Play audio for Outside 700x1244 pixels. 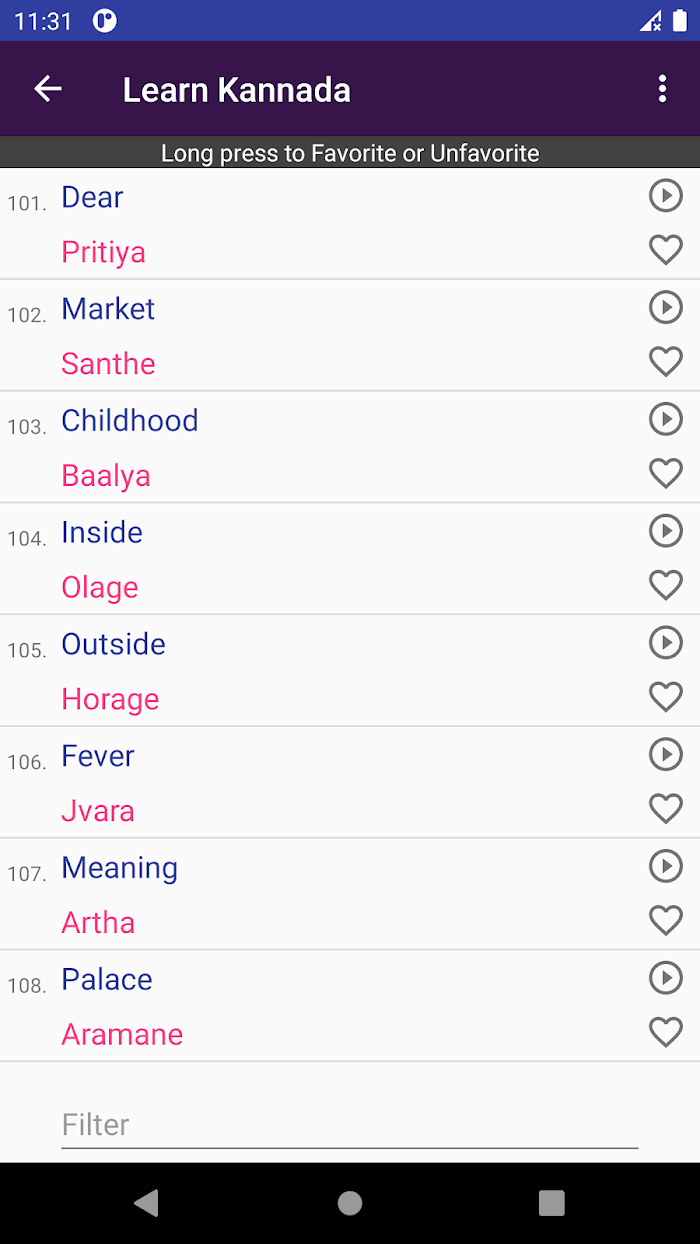(666, 642)
